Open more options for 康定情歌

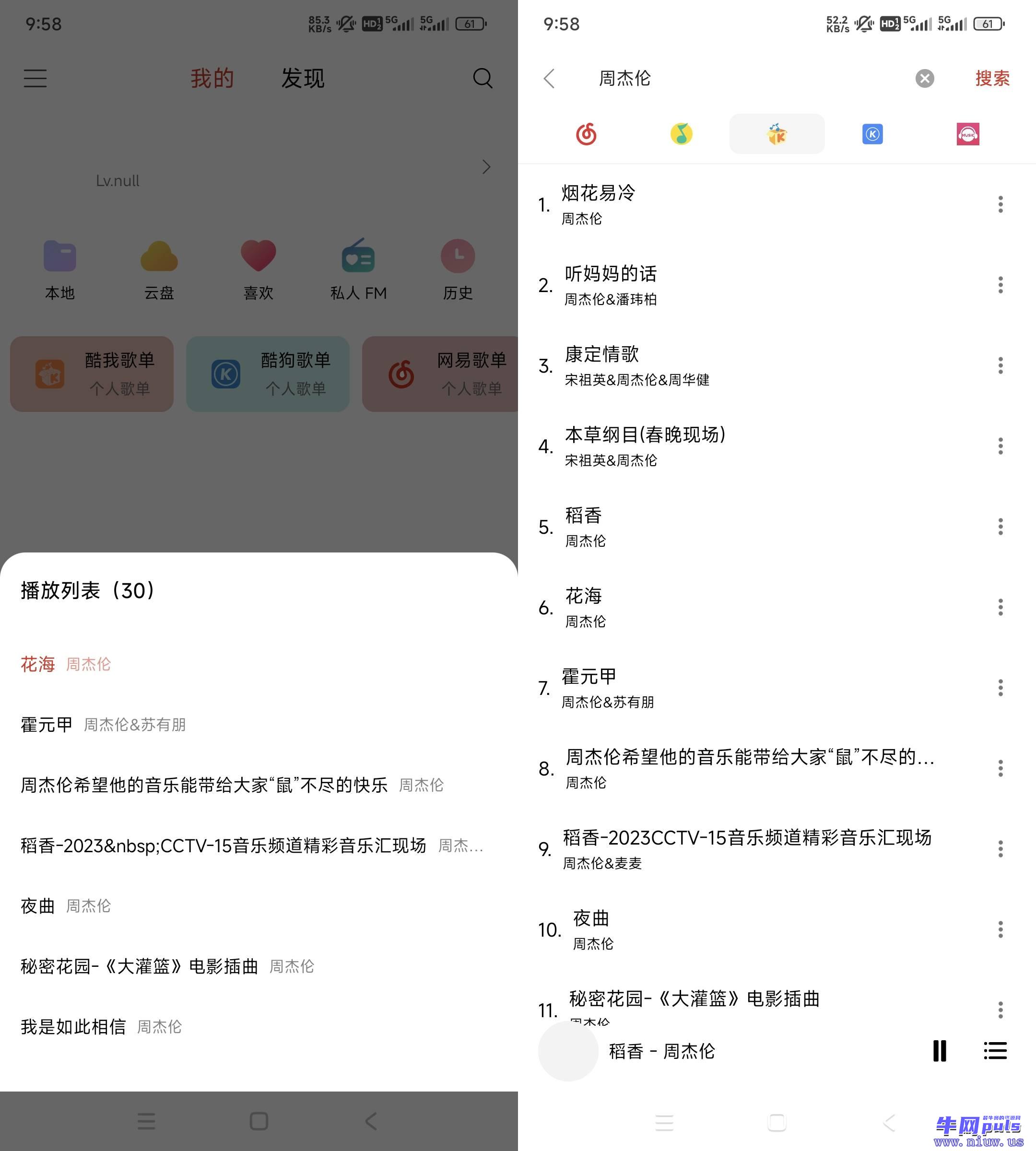coord(1000,365)
